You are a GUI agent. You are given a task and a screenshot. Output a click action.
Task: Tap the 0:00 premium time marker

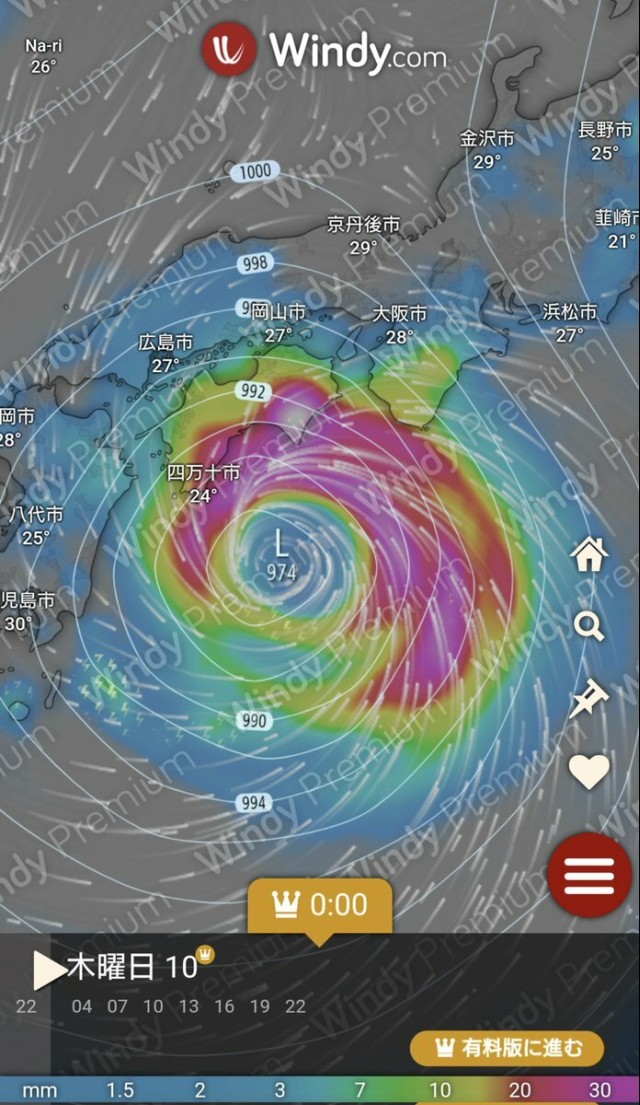point(320,906)
